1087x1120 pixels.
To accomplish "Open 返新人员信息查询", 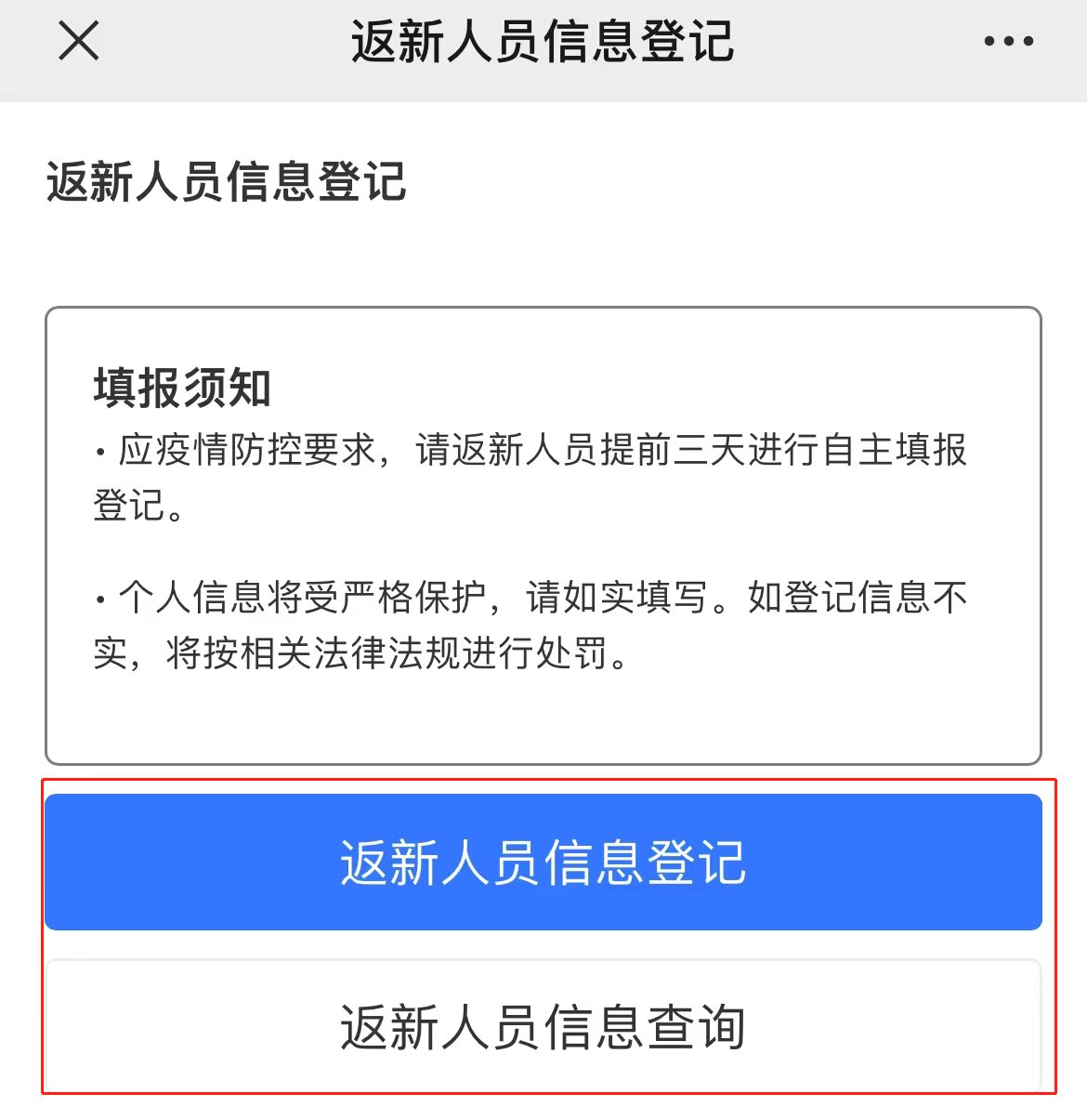I will point(543,1026).
